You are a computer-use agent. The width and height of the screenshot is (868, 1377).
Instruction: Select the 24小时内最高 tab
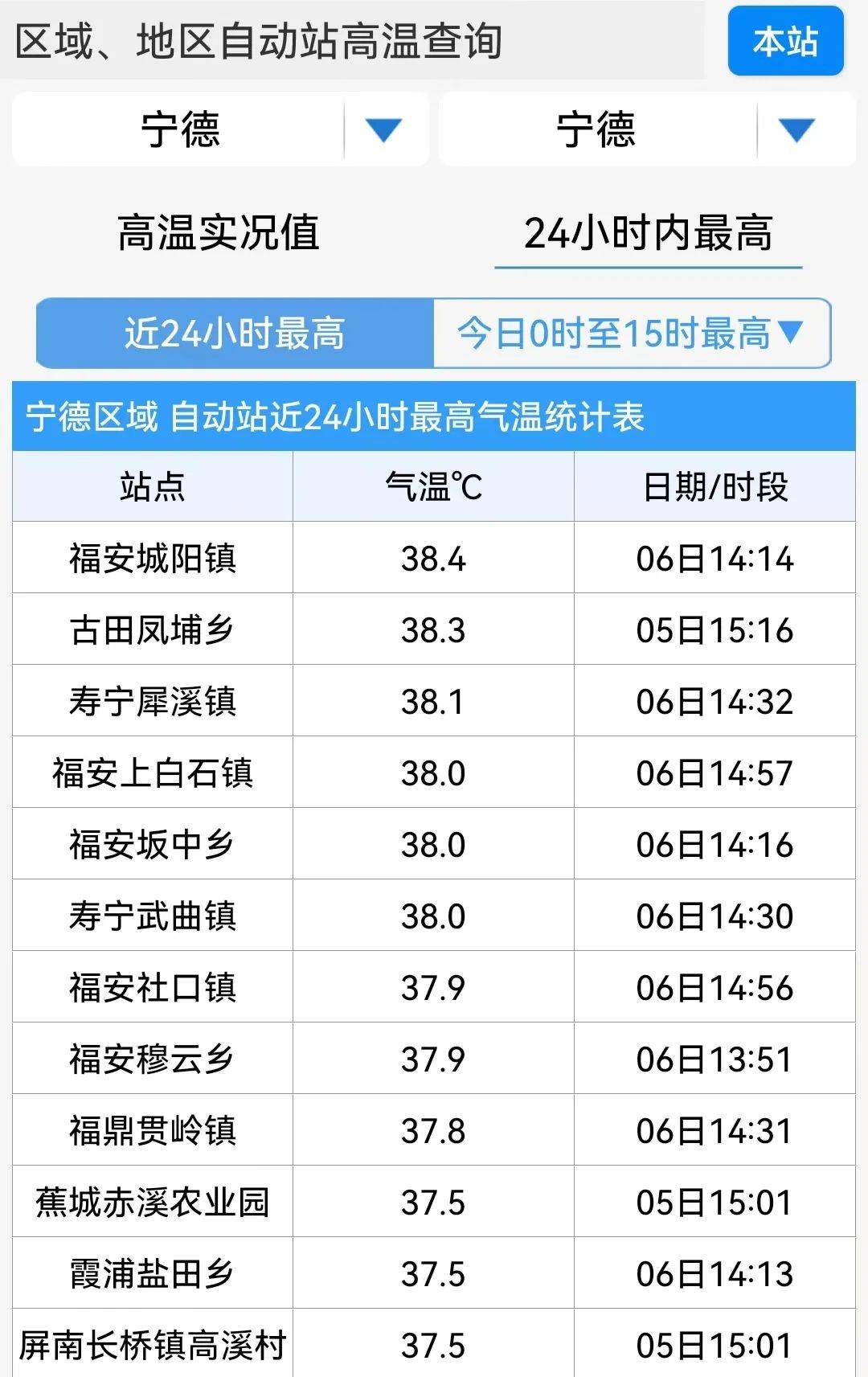point(651,233)
